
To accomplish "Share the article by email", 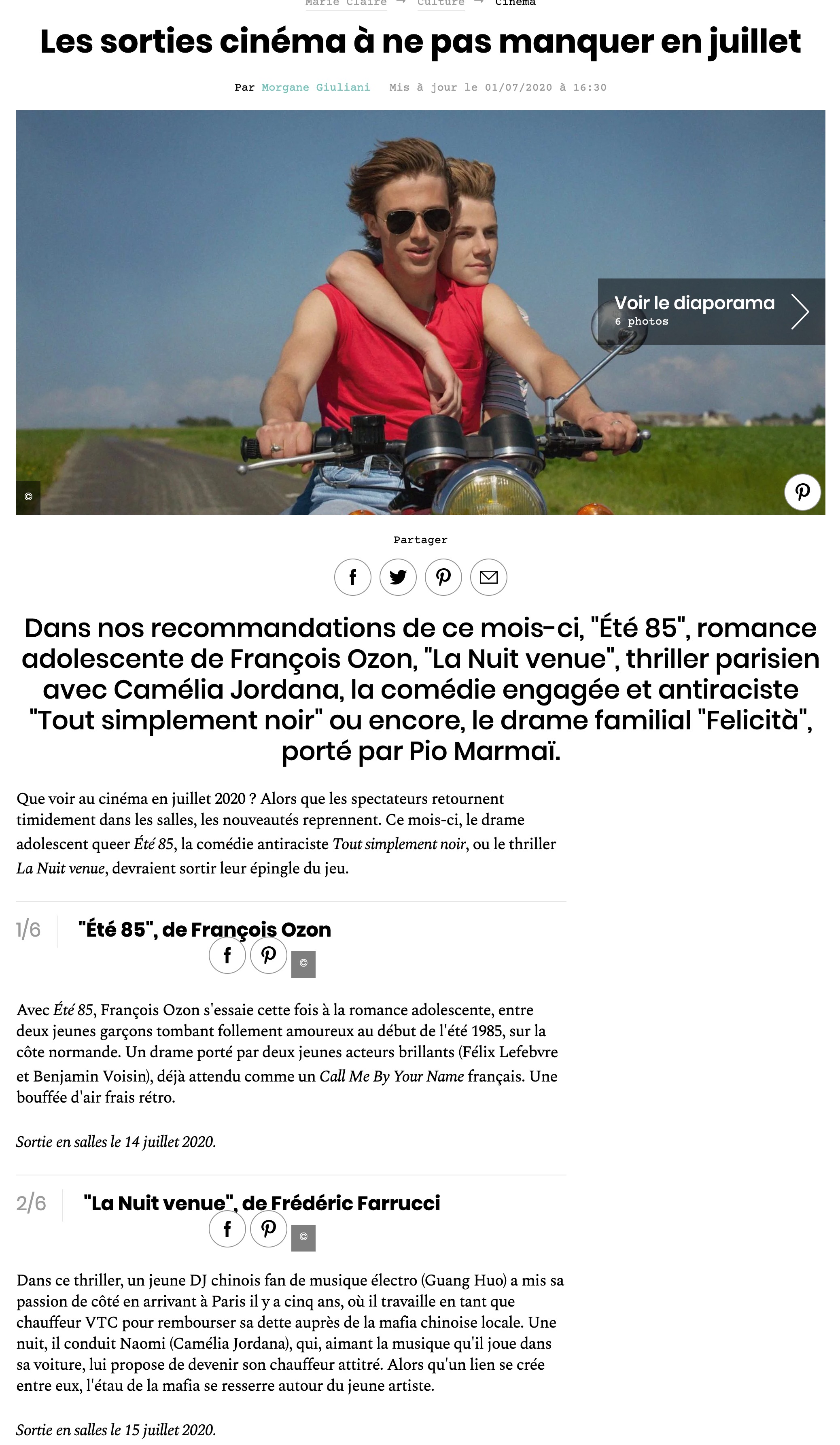I will click(x=488, y=577).
